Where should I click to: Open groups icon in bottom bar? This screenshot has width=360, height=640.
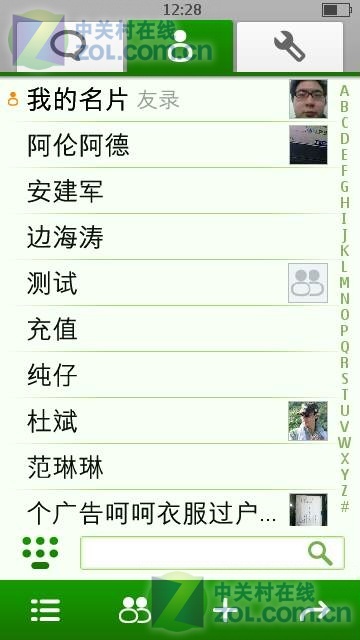[x=135, y=610]
